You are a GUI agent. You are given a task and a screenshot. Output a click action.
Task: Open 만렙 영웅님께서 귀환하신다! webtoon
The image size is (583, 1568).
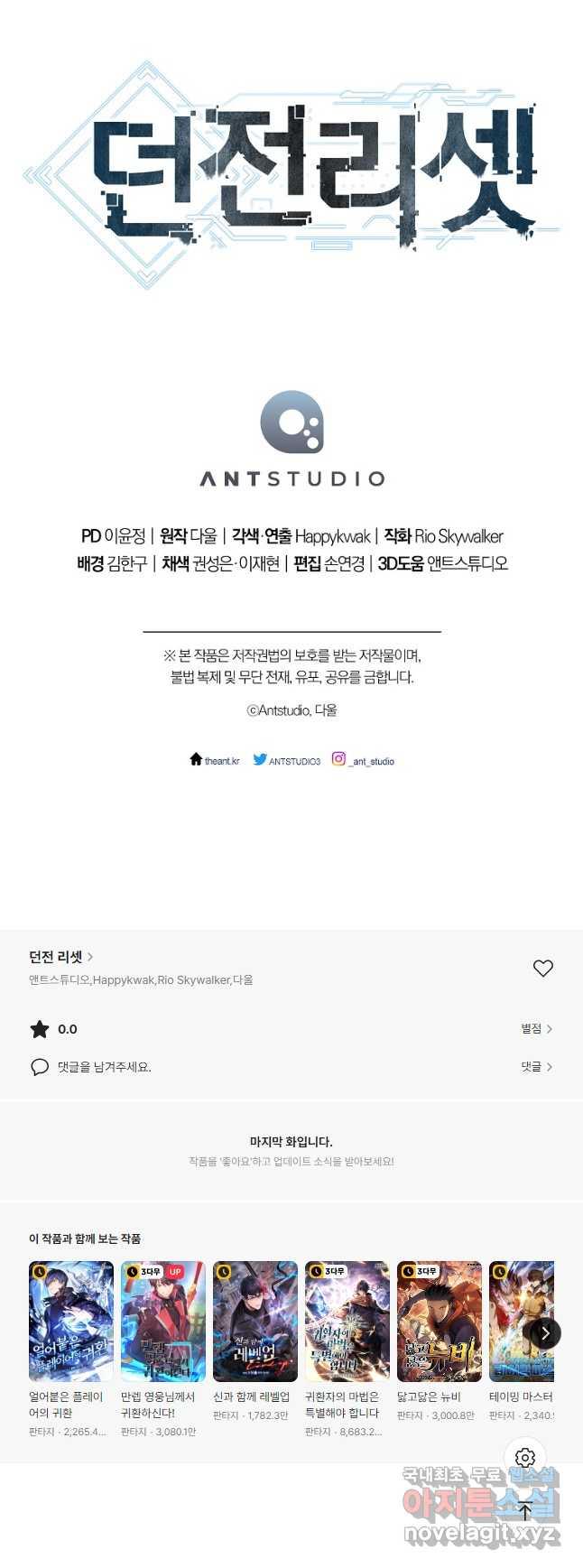(x=163, y=1322)
